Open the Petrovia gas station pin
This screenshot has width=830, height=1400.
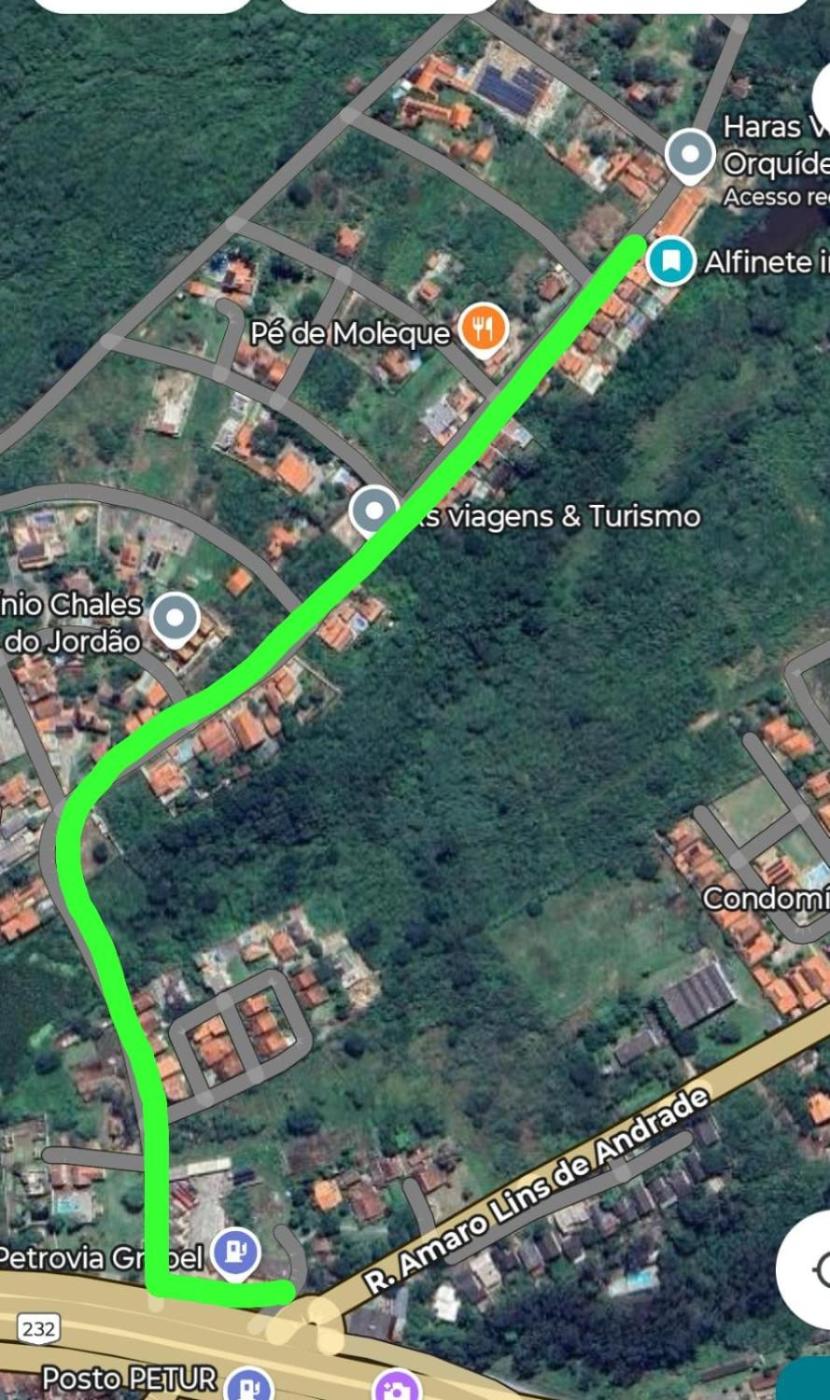(x=236, y=1252)
